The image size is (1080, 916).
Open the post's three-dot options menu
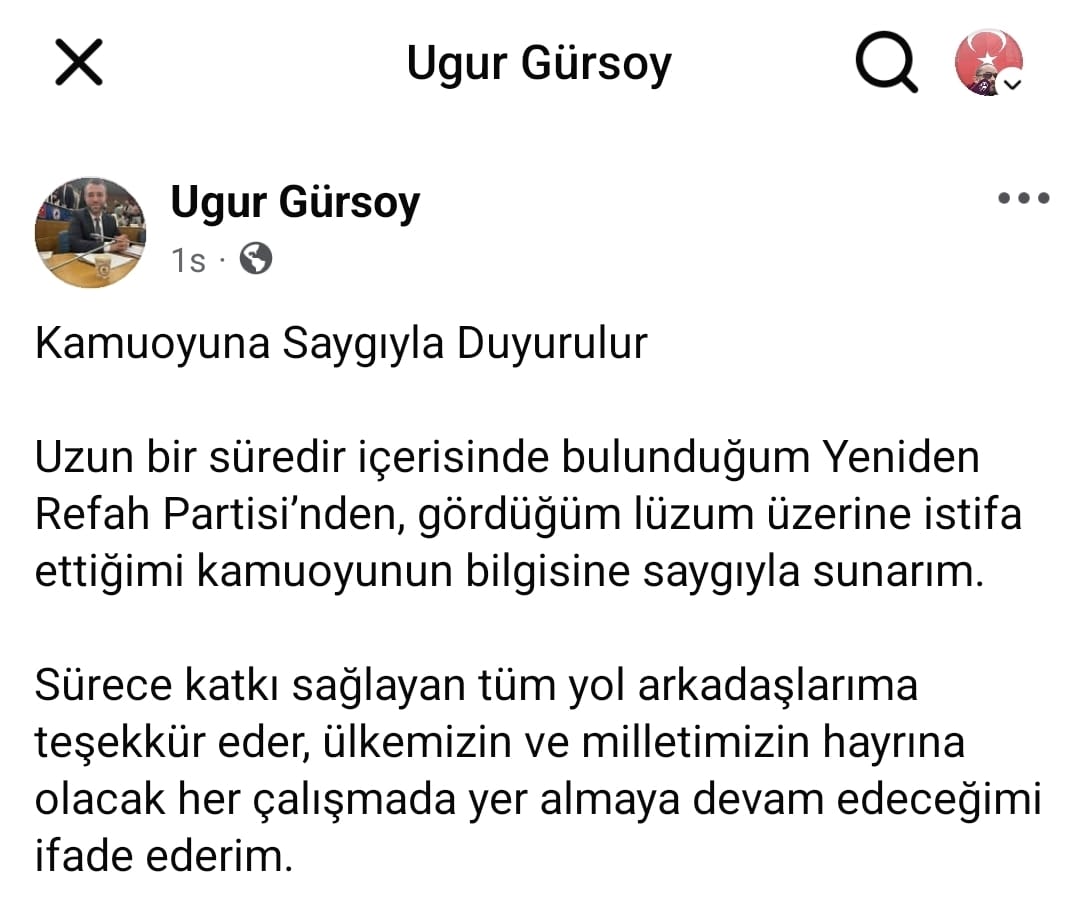[1024, 198]
